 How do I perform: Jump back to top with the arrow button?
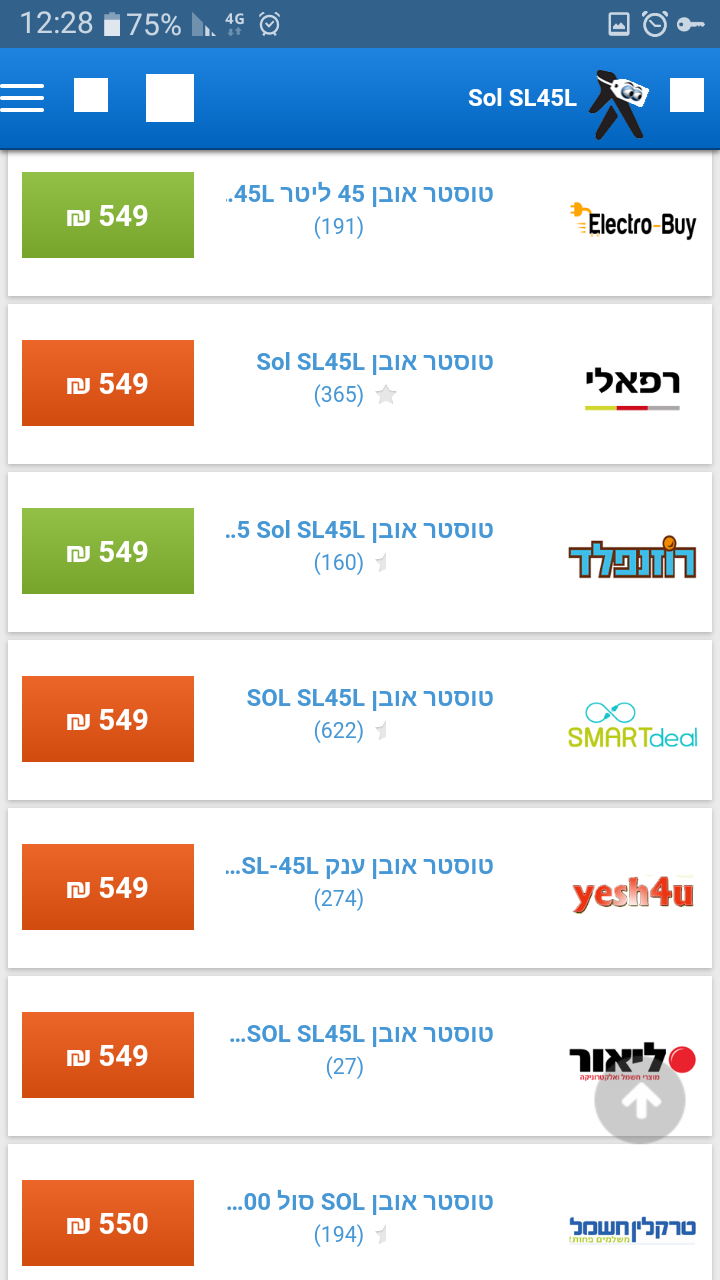point(640,1100)
